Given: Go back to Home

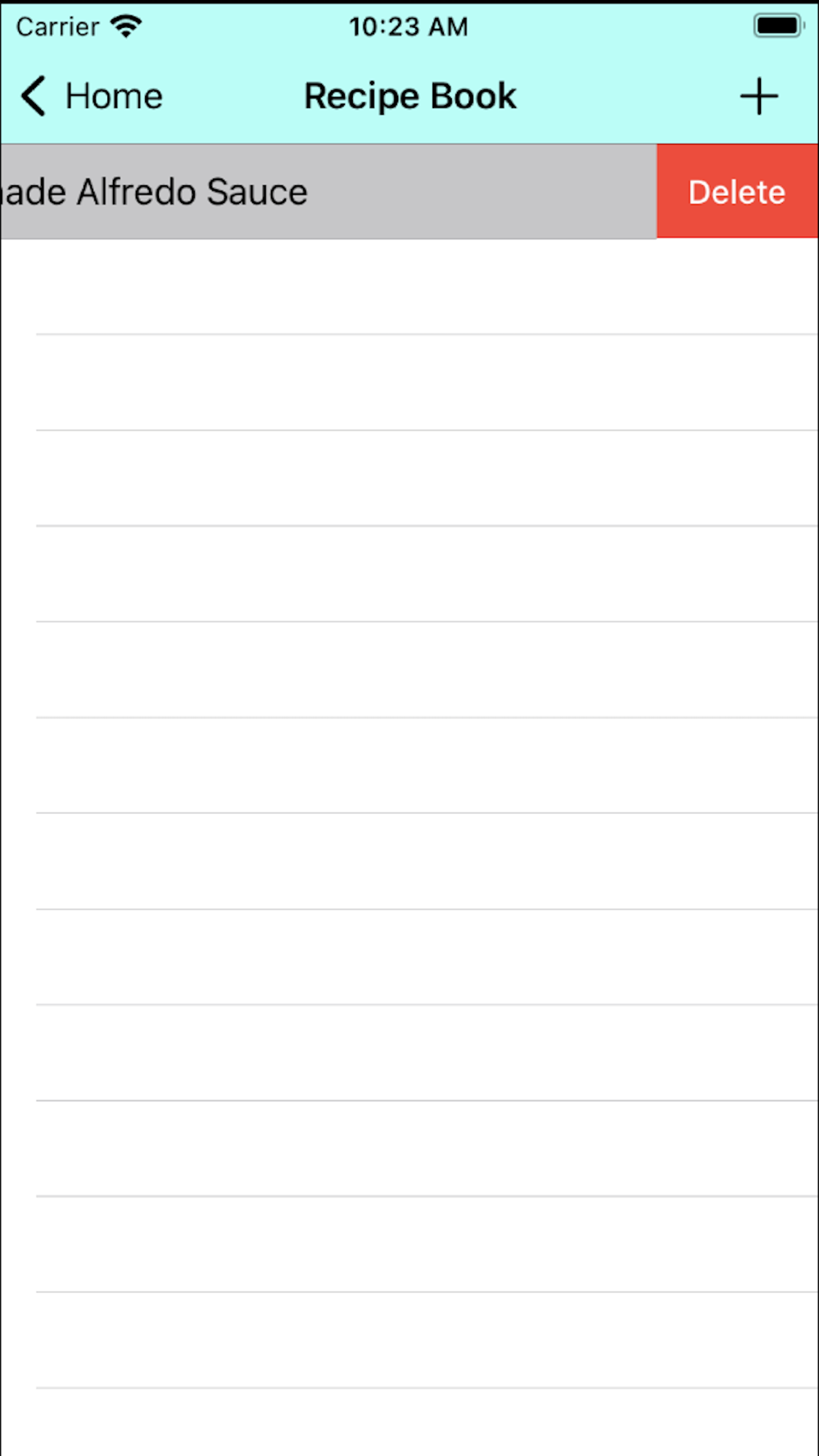Looking at the screenshot, I should [x=92, y=97].
